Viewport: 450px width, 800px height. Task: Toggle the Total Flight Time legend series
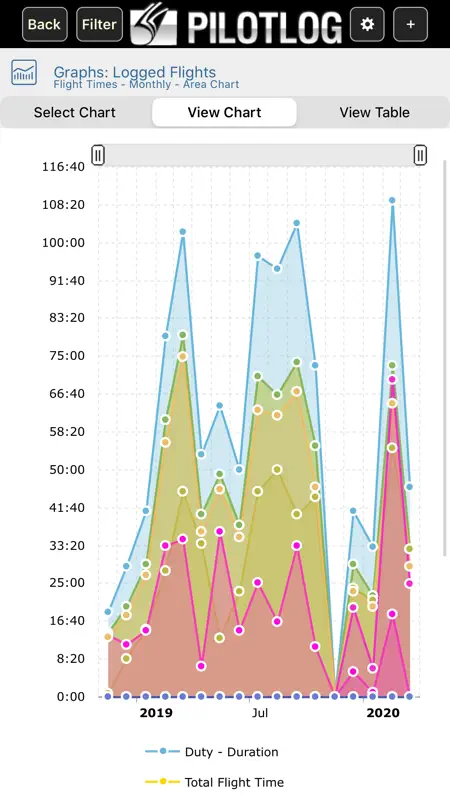click(x=214, y=782)
